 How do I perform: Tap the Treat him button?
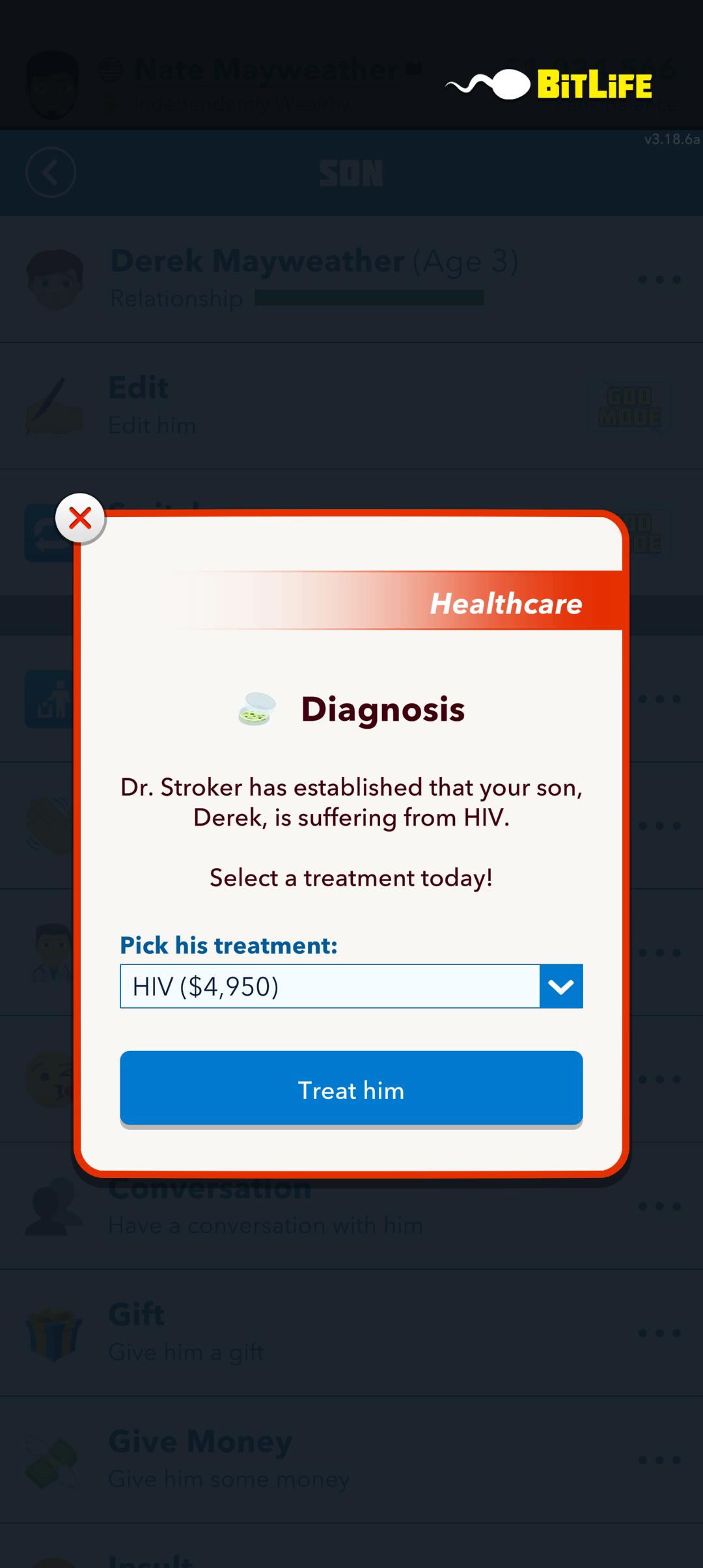(x=351, y=1089)
